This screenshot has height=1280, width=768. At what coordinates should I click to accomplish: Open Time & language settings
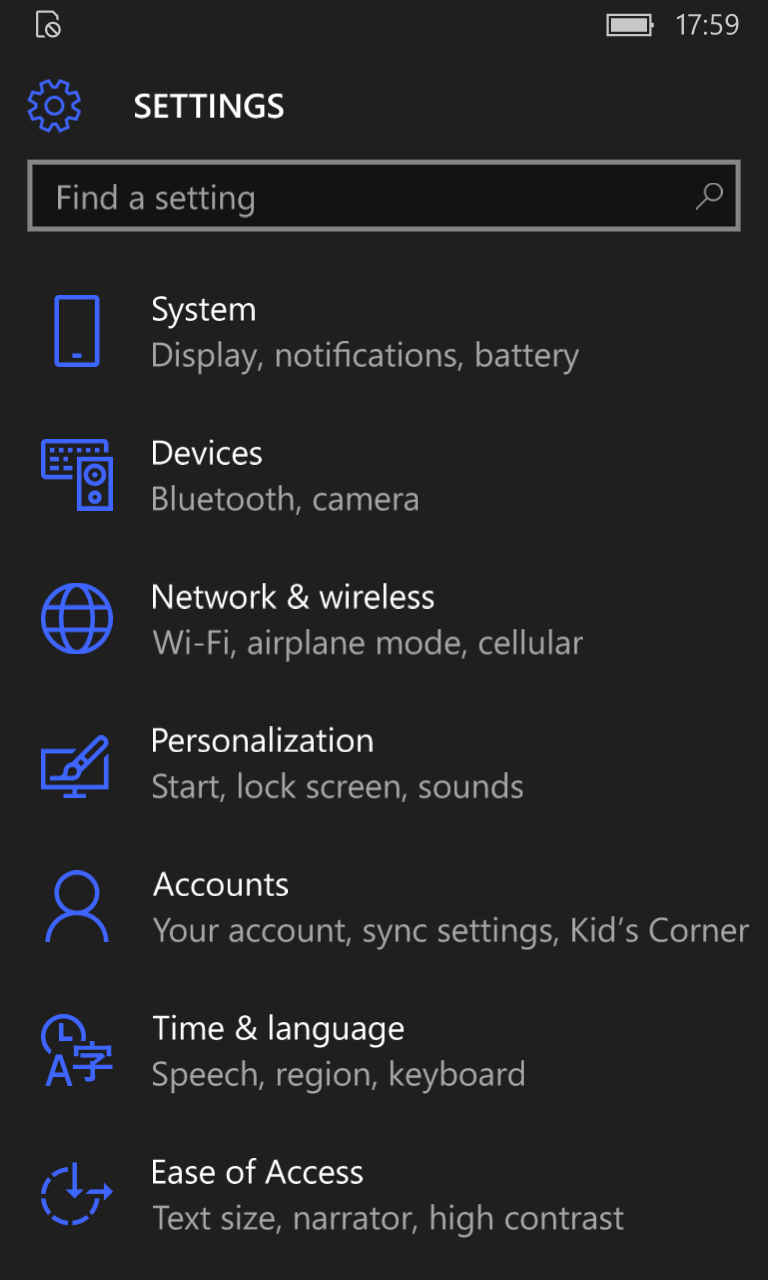point(384,1052)
